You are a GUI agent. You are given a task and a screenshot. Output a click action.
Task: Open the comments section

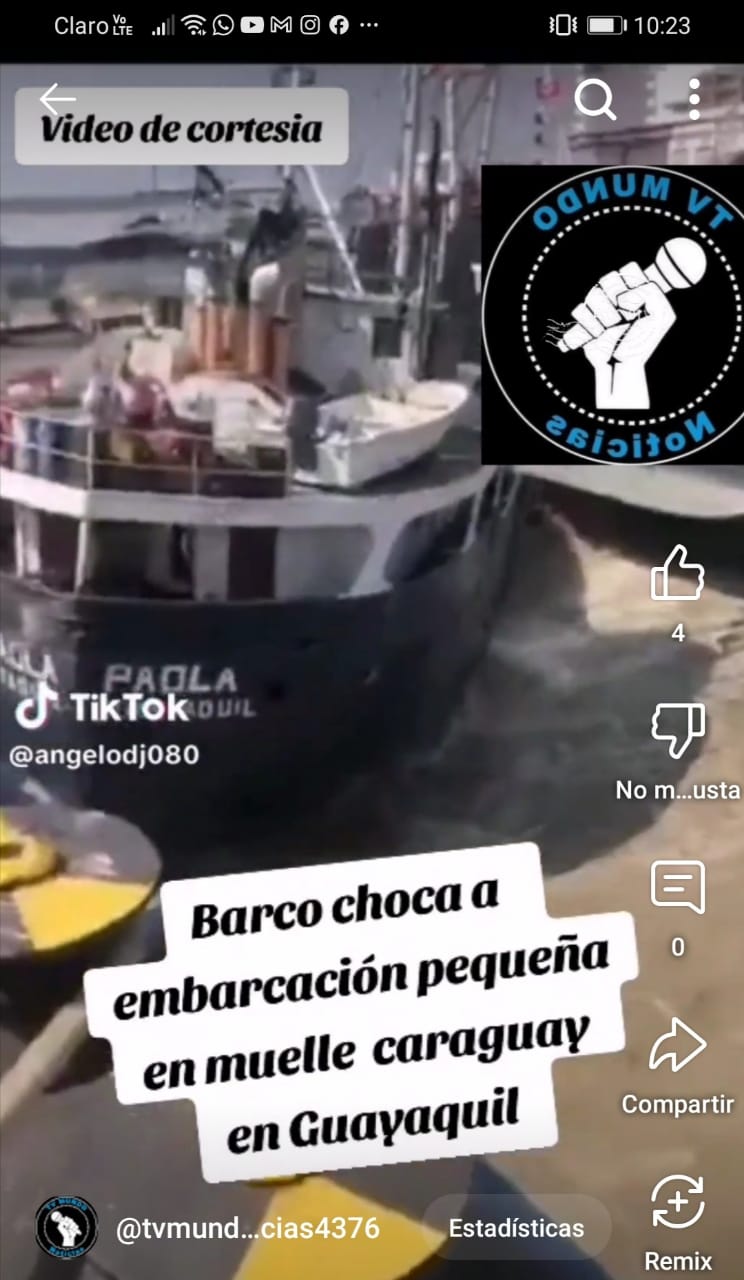tap(678, 887)
